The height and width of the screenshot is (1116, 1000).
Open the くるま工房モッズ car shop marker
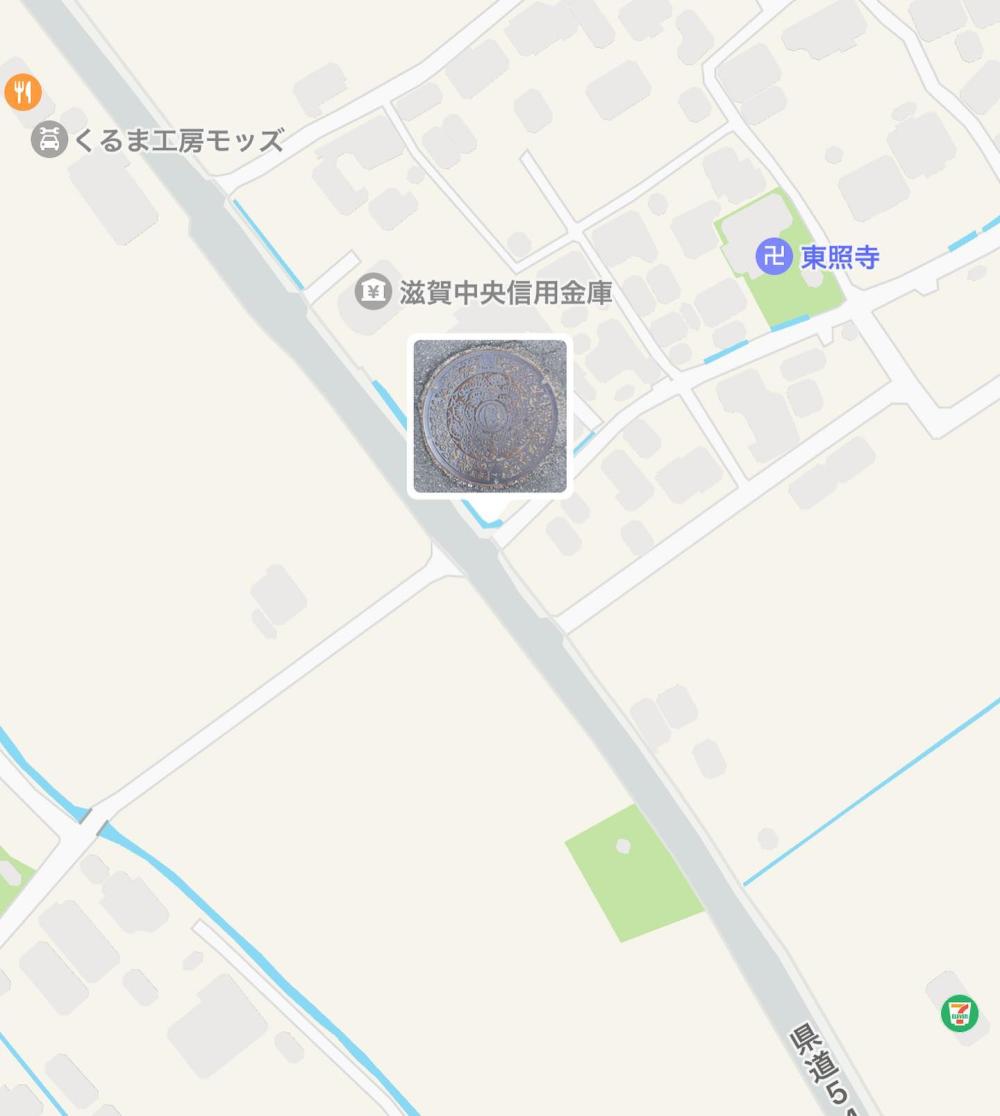coord(48,140)
